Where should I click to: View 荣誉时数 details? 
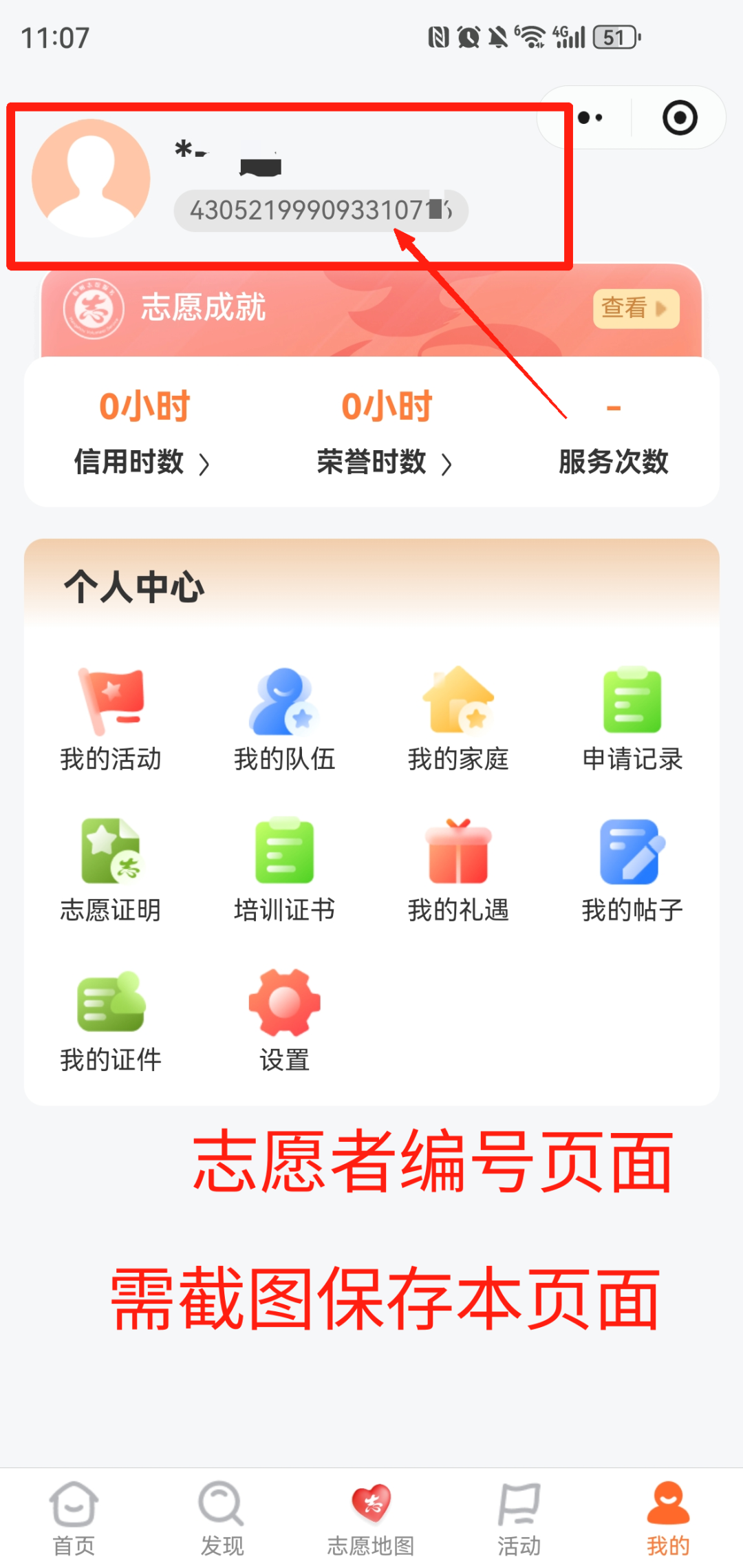(x=384, y=461)
